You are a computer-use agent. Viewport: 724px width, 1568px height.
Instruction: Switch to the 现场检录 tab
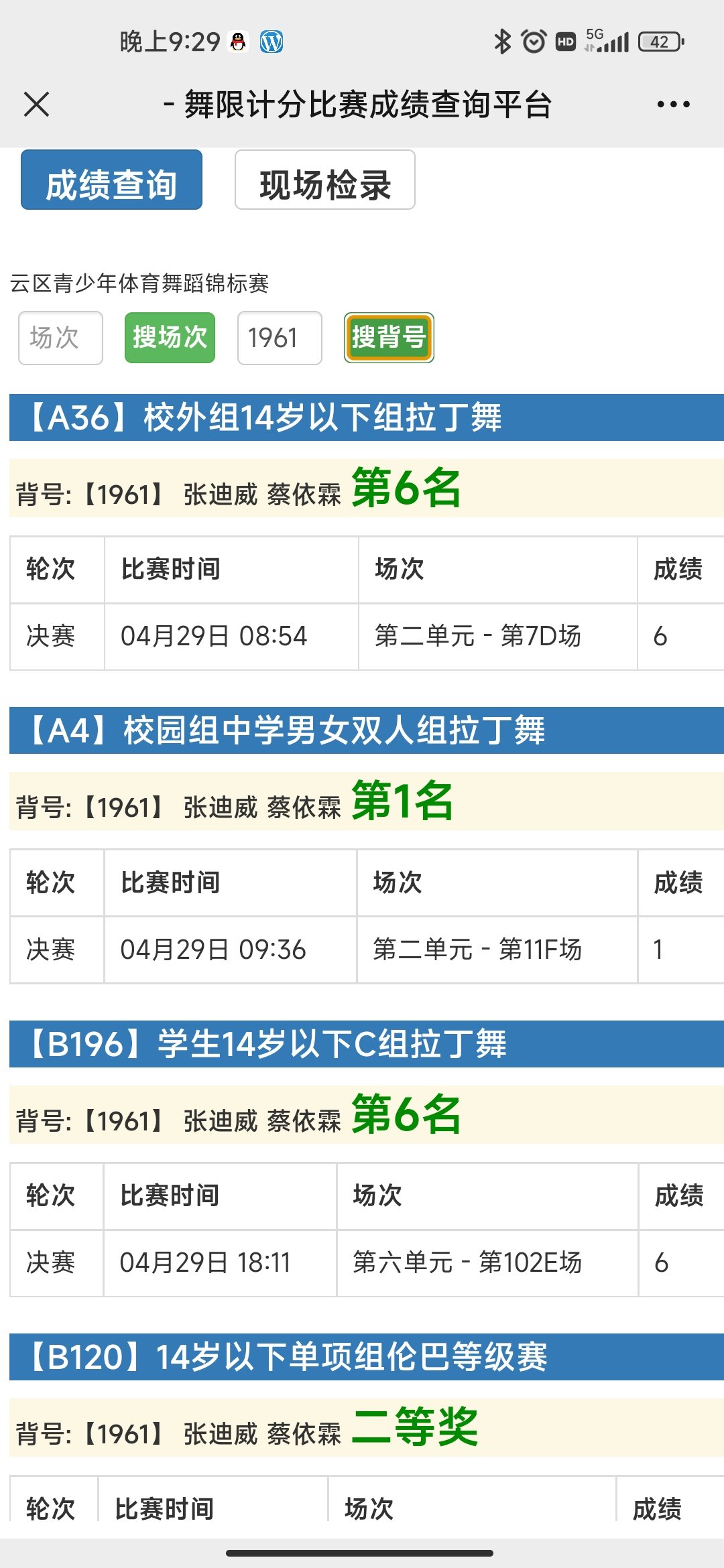pyautogui.click(x=325, y=180)
